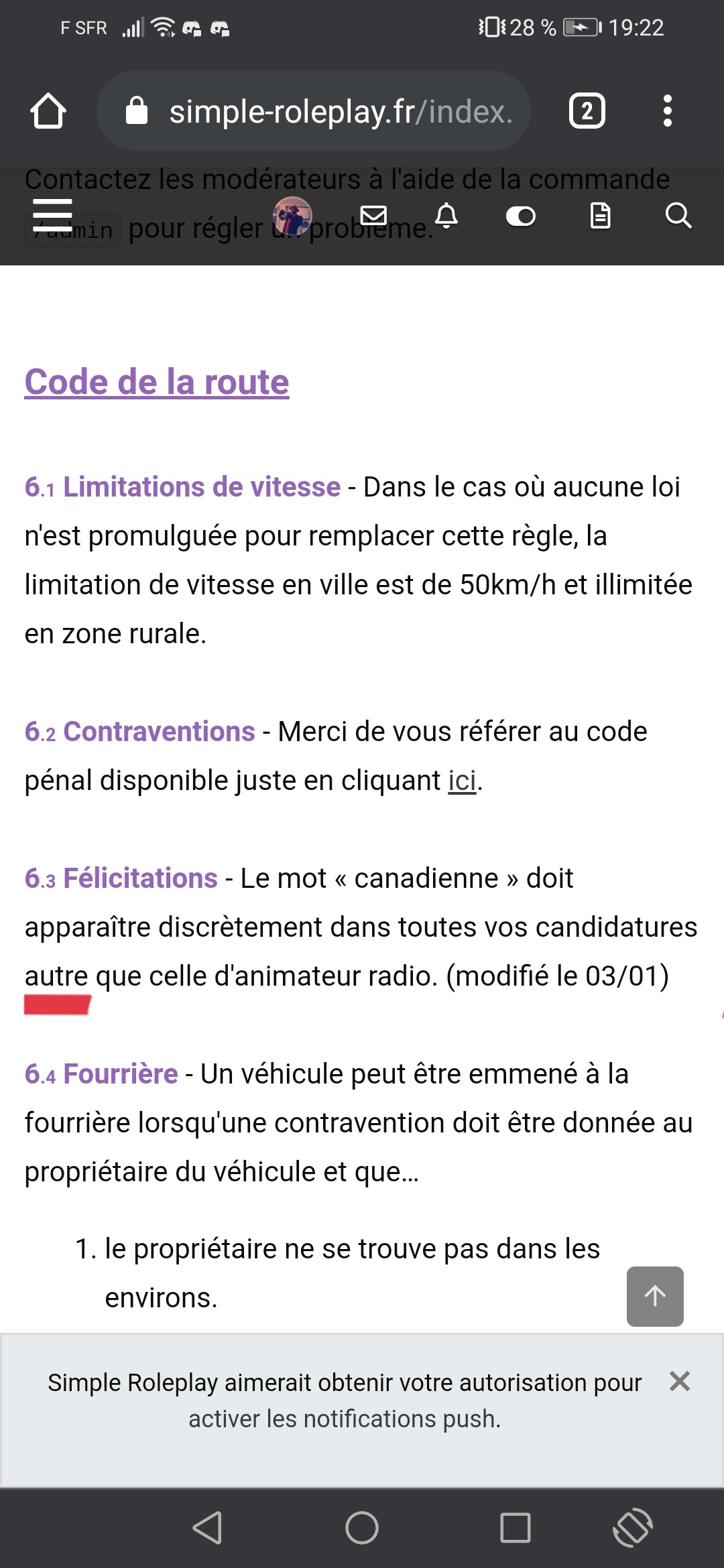Open the browser tab switcher
The height and width of the screenshot is (1568, 724).
pyautogui.click(x=587, y=111)
